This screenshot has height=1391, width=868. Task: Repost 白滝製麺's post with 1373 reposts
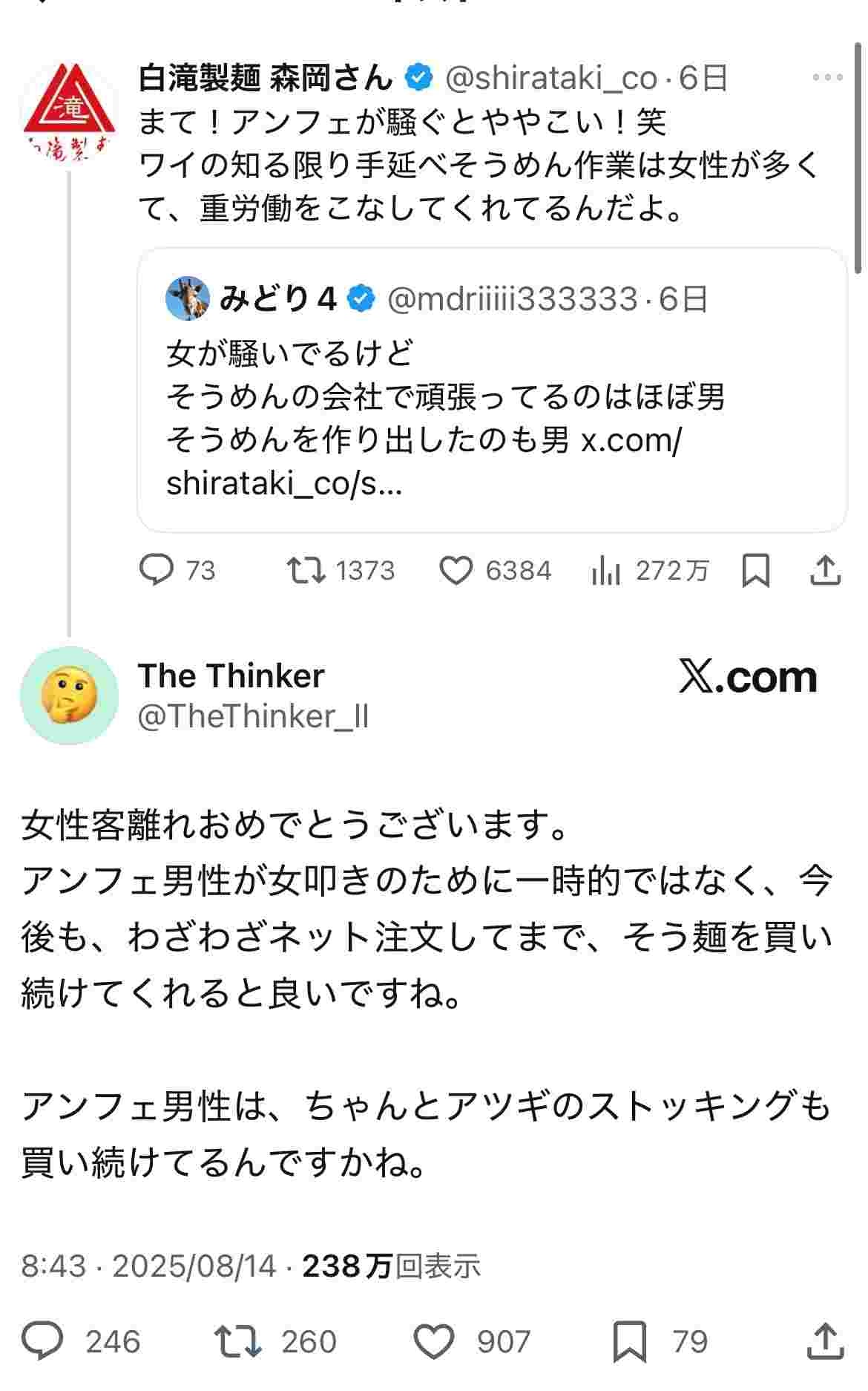click(x=306, y=570)
